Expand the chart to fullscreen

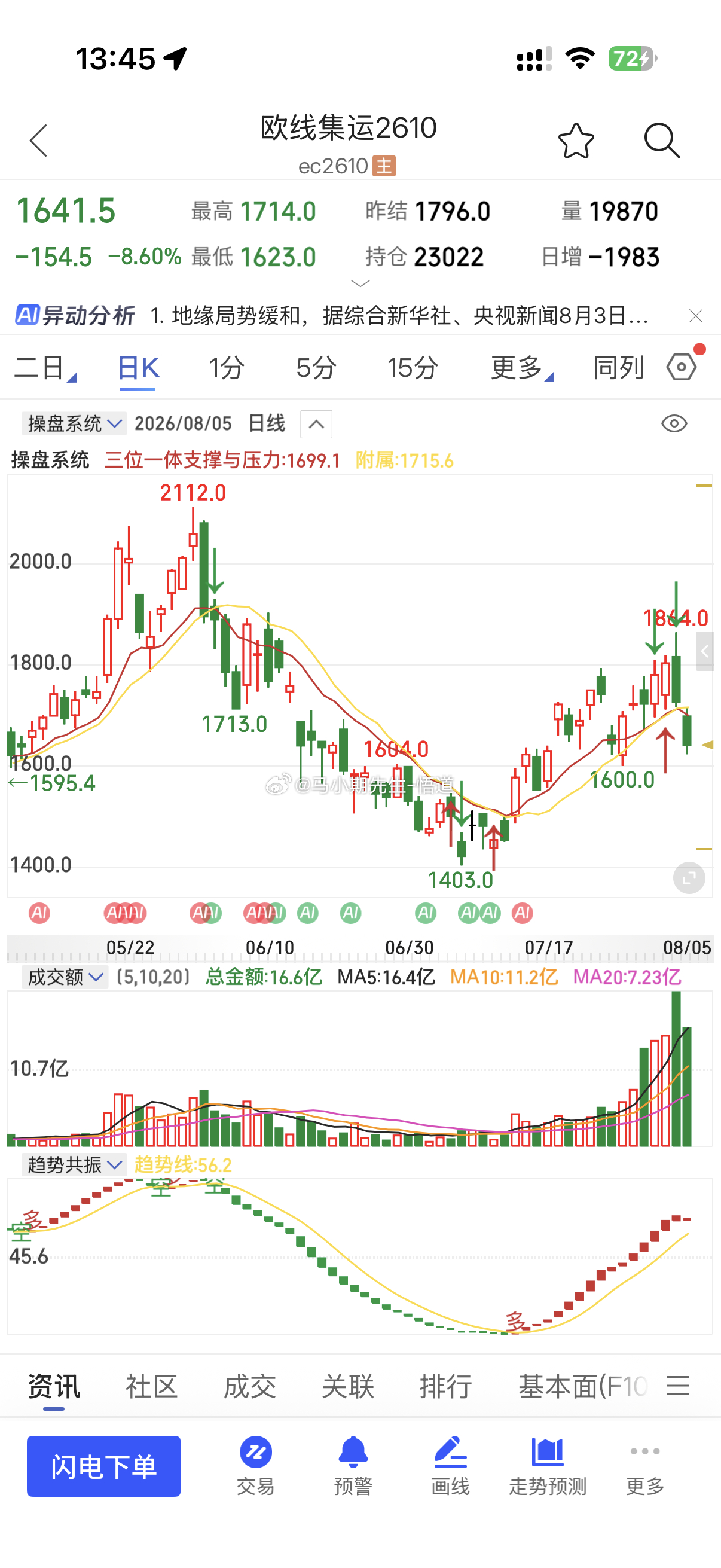tap(689, 878)
